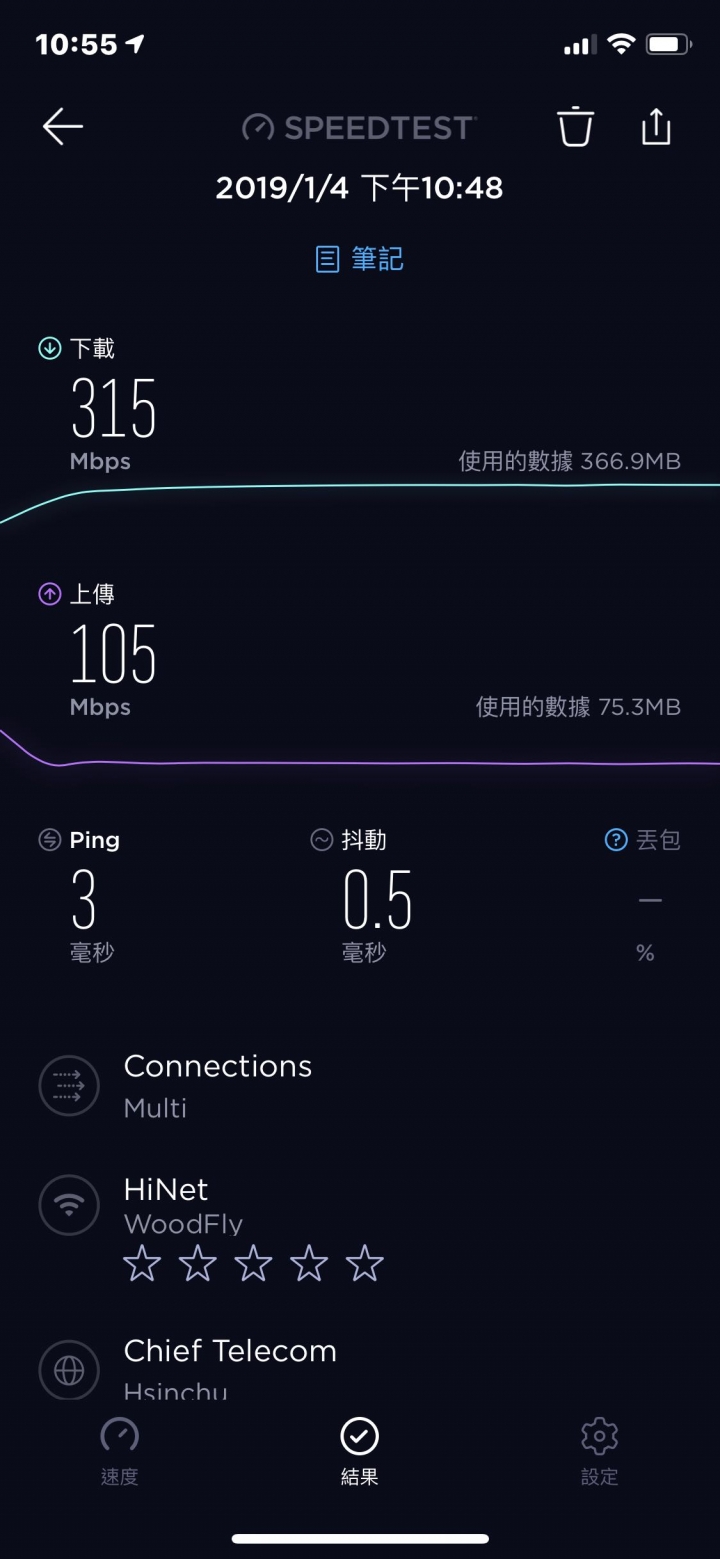Image resolution: width=720 pixels, height=1559 pixels.
Task: Rate HiNet five stars
Action: coord(364,1264)
